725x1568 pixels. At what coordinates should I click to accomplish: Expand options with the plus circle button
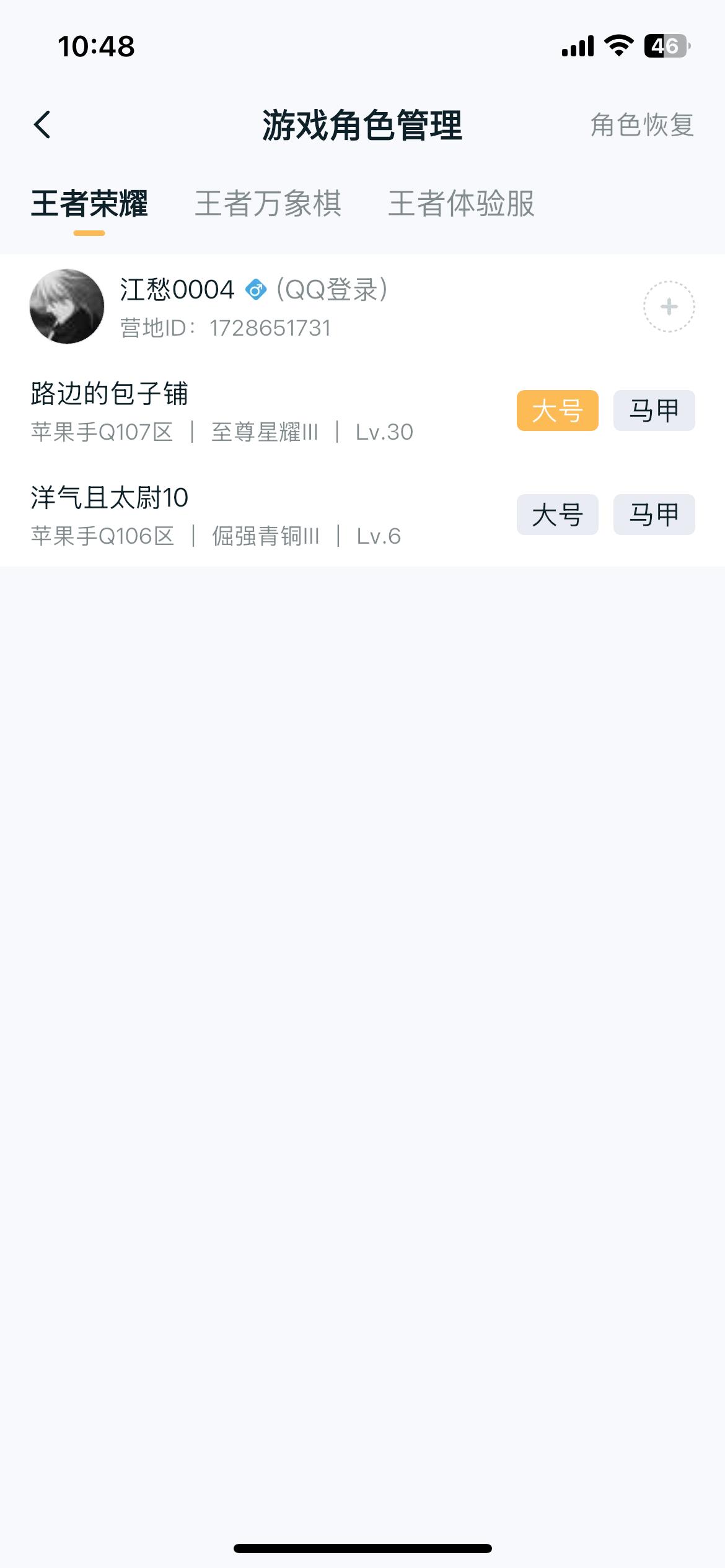coord(668,306)
